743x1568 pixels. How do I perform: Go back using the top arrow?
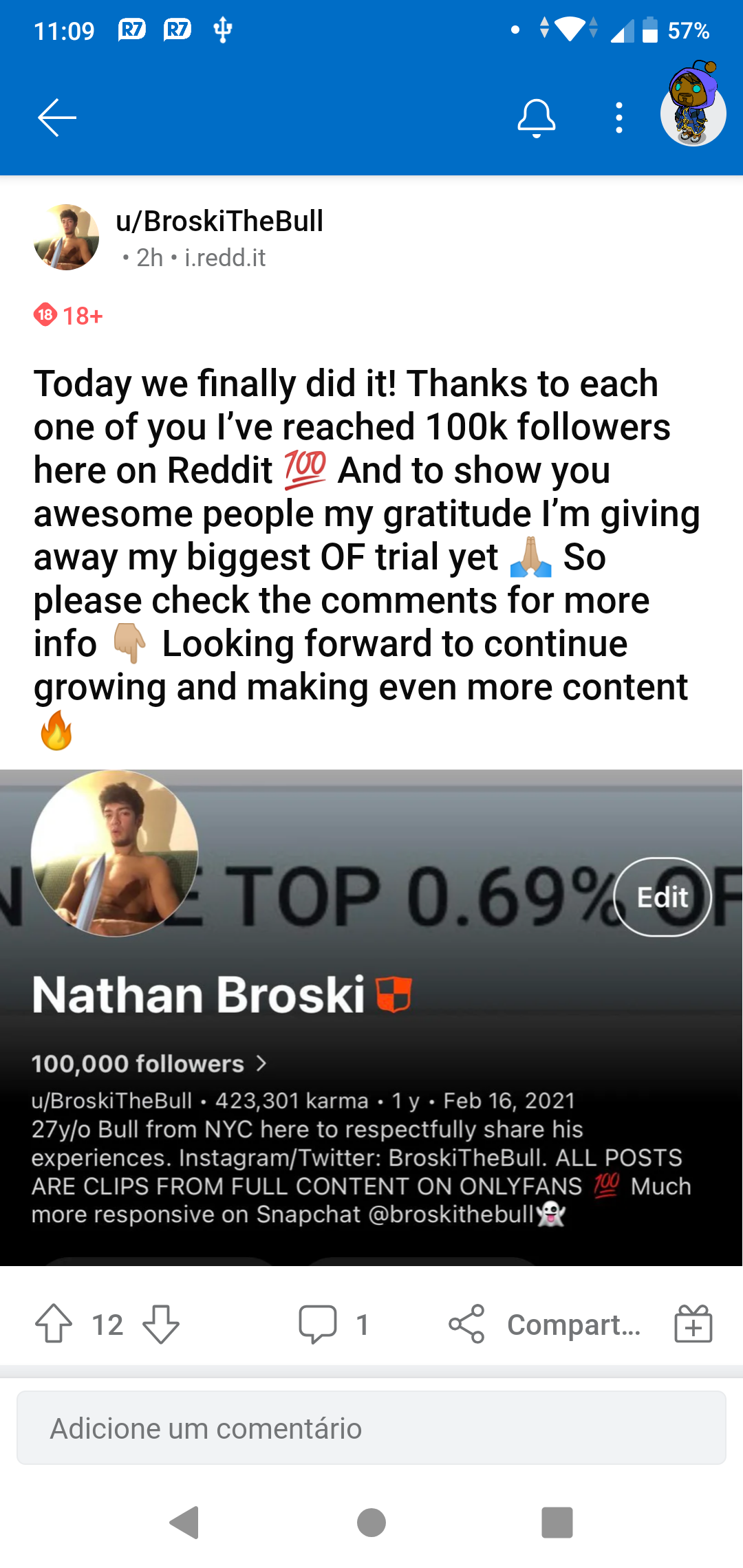56,118
